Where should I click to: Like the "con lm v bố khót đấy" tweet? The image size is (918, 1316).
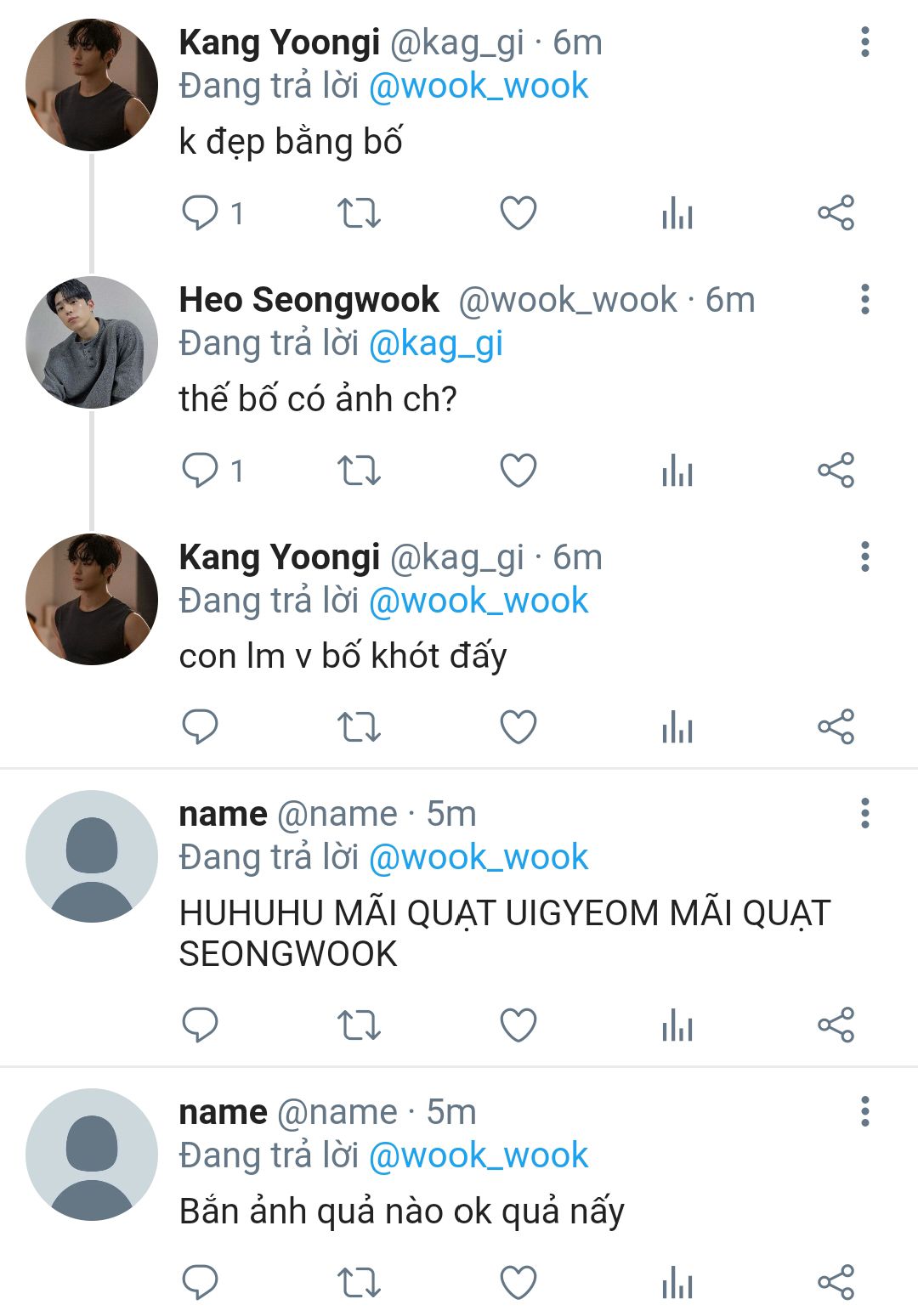click(518, 727)
